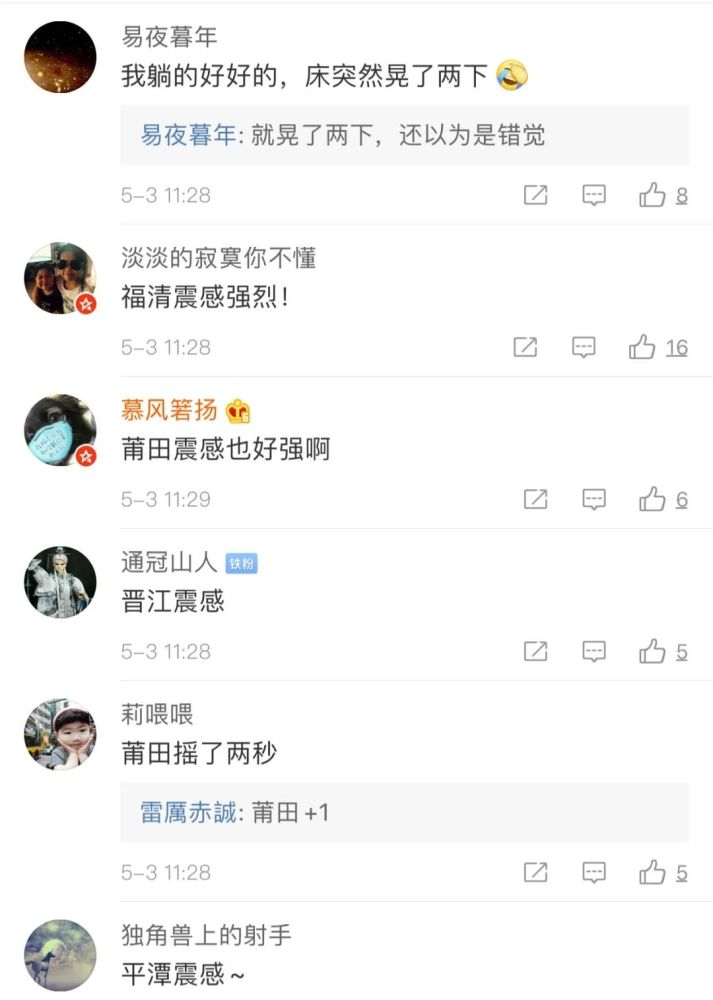Like the comment 福清震感强烈
The image size is (713, 1000).
[643, 347]
